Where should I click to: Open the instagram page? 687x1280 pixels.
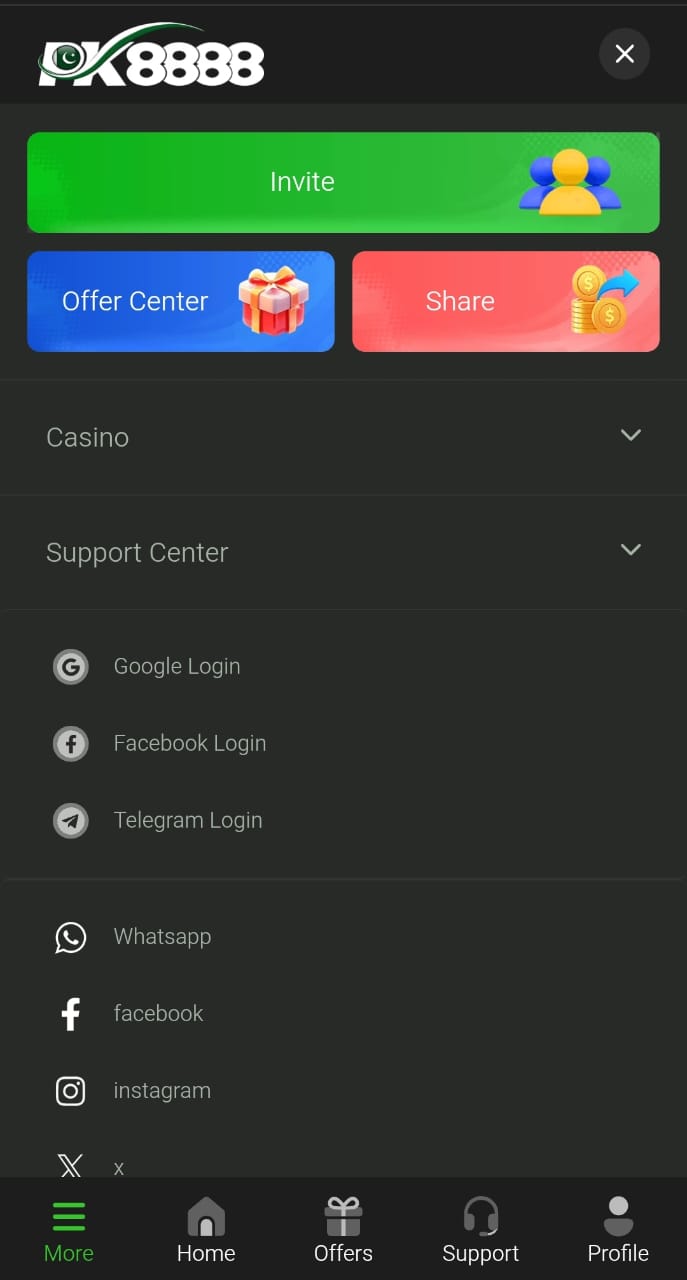(x=161, y=1090)
